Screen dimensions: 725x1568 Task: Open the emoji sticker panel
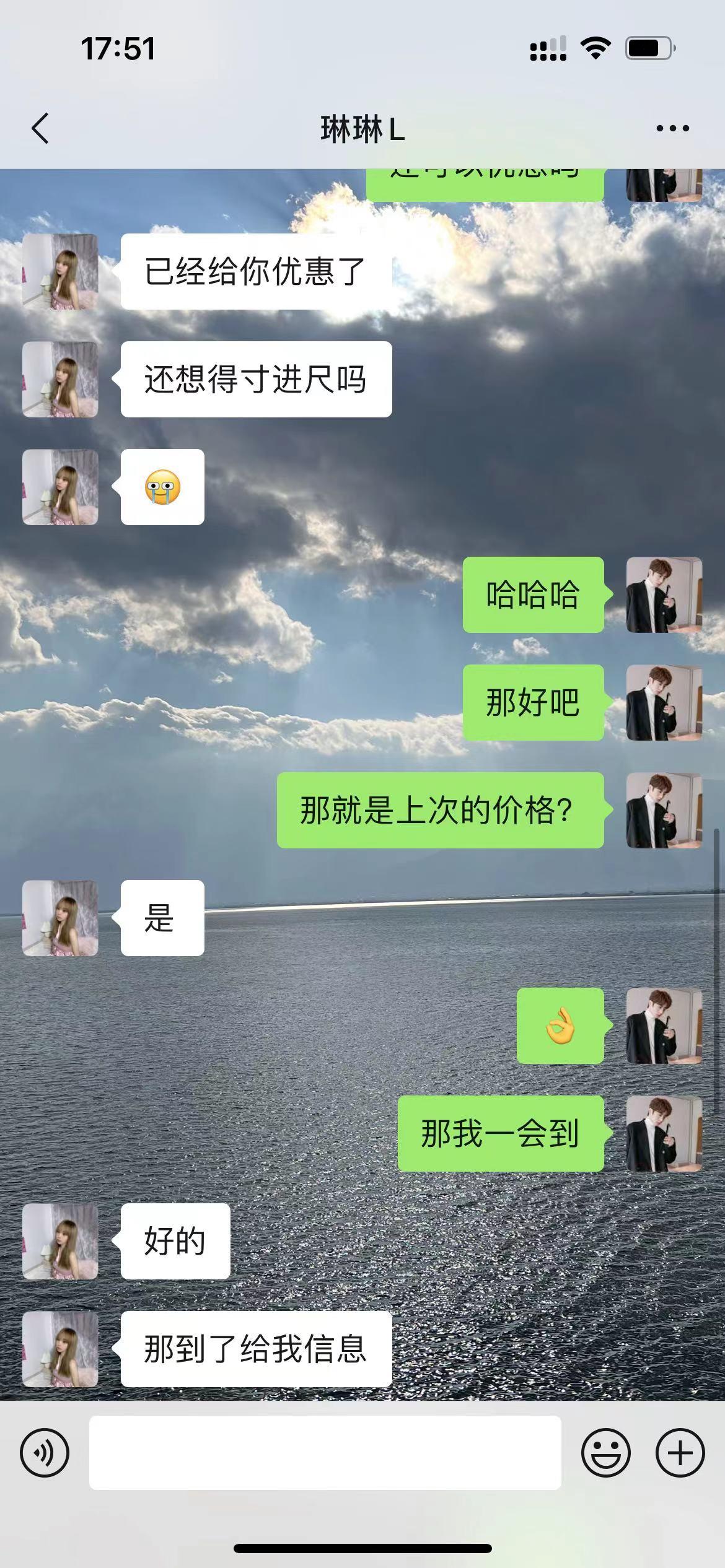click(x=605, y=1453)
